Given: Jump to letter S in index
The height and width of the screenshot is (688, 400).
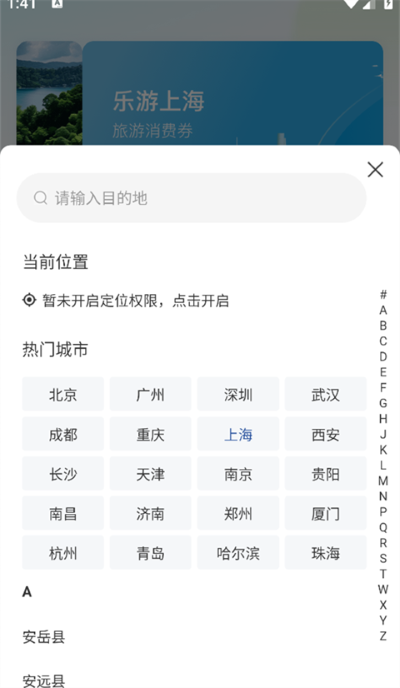Looking at the screenshot, I should [383, 558].
